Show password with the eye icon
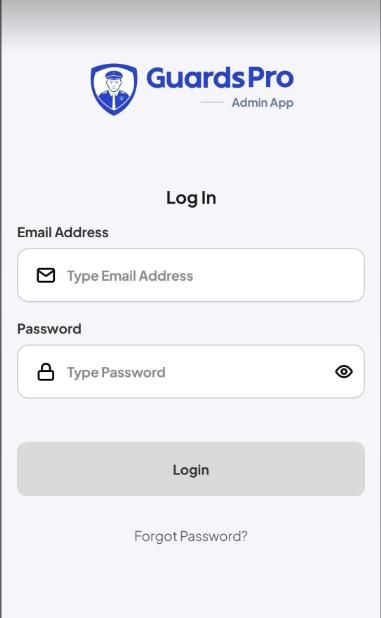 [344, 372]
